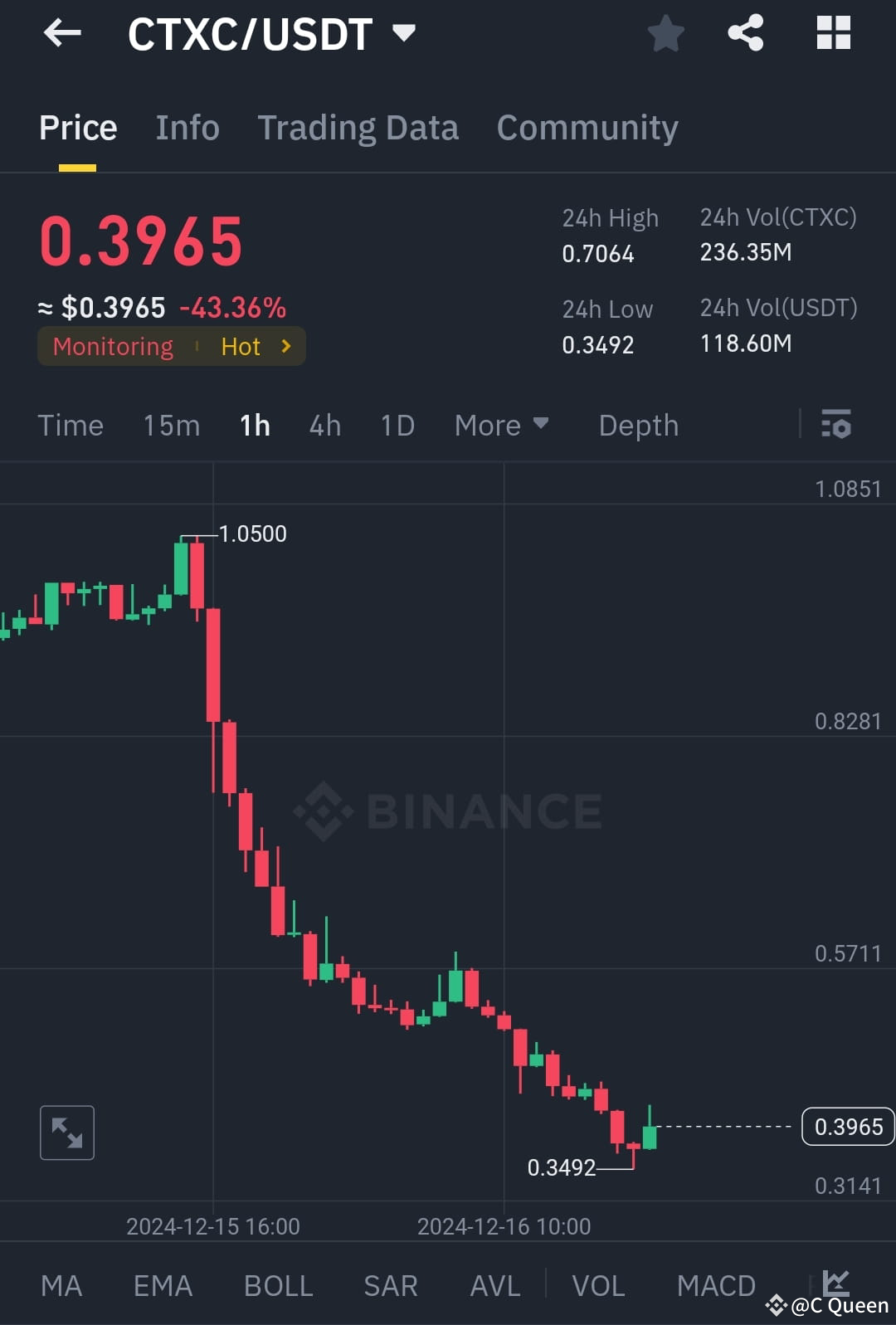Image resolution: width=896 pixels, height=1325 pixels.
Task: Open the grid layout icon top right
Action: point(833,33)
